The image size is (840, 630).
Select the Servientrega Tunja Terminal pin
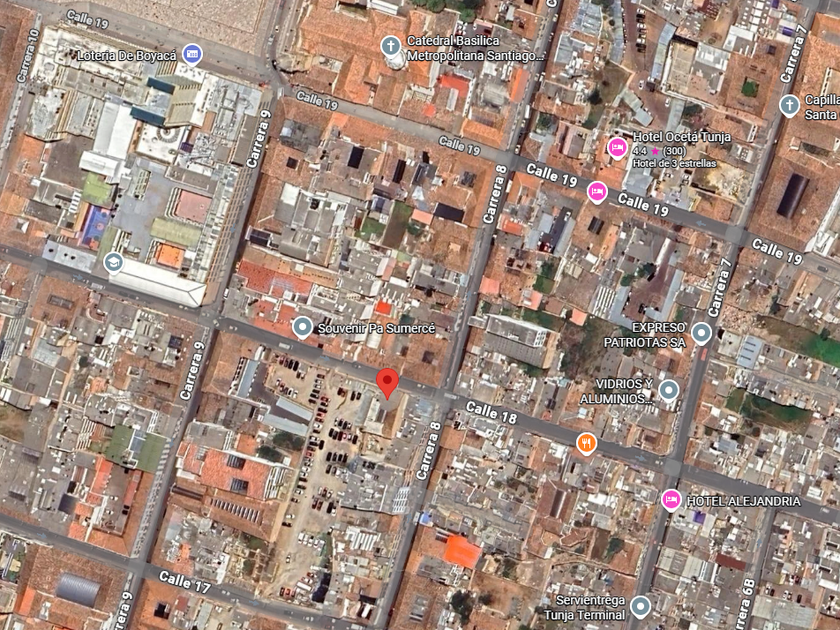click(x=640, y=606)
